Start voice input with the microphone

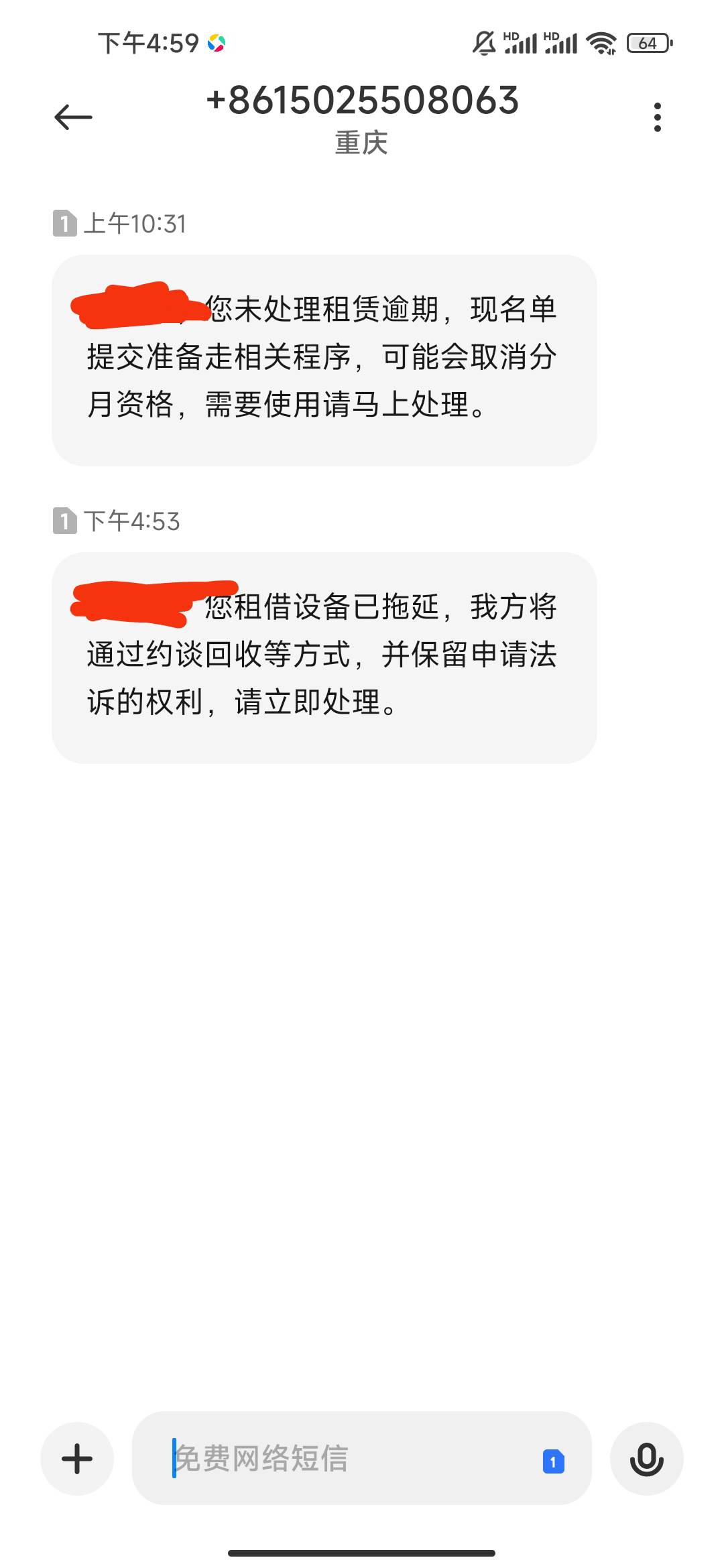(647, 1459)
